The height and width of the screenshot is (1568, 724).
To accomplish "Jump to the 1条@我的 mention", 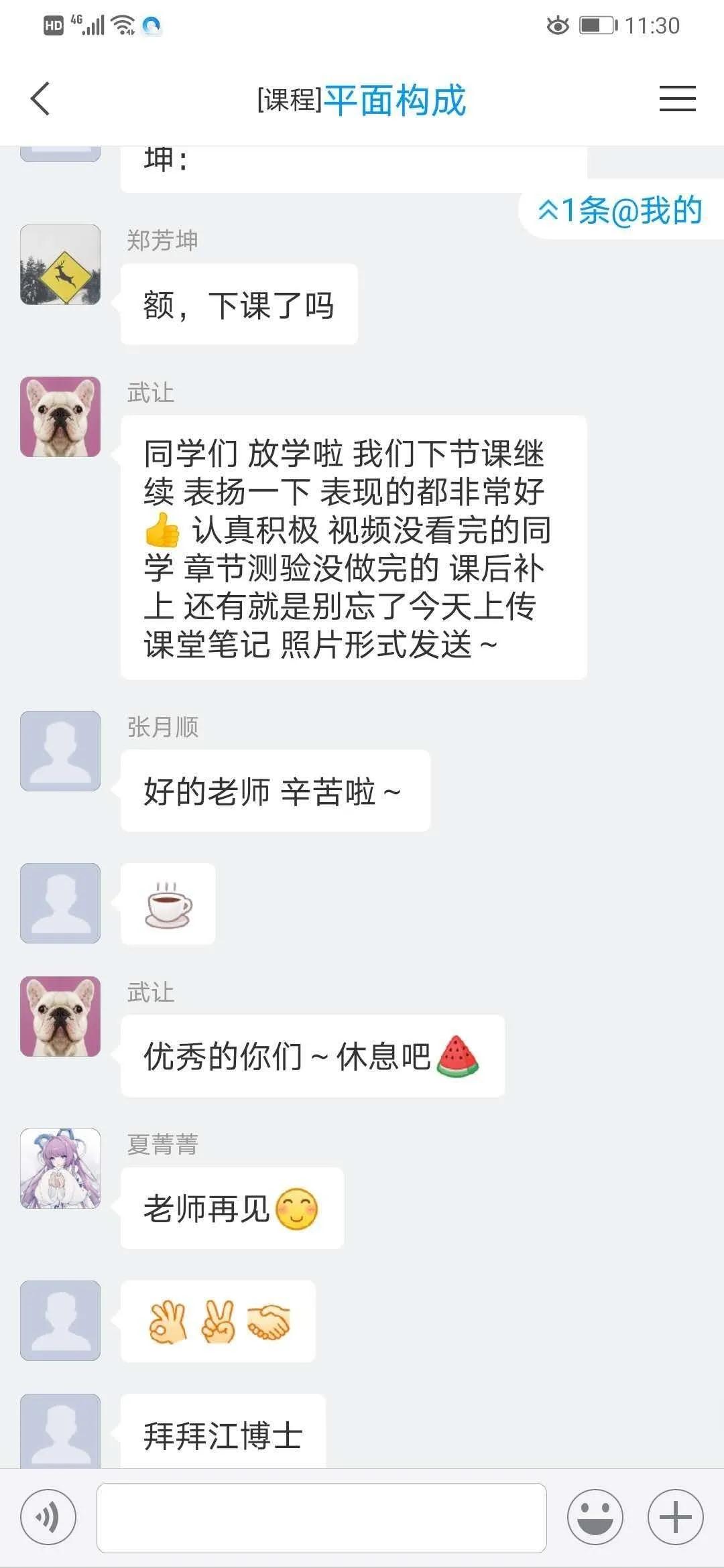I will pos(621,210).
